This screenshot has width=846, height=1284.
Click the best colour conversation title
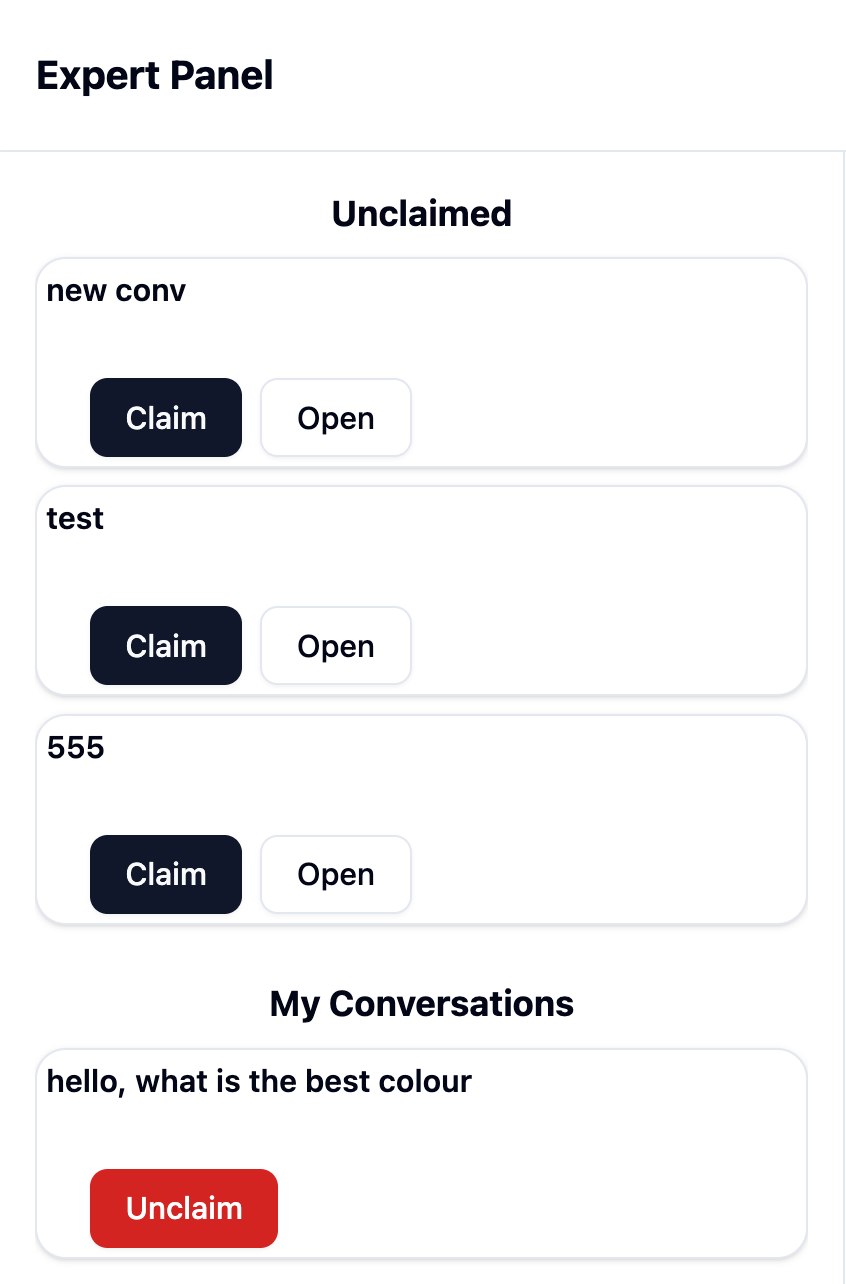(259, 1081)
